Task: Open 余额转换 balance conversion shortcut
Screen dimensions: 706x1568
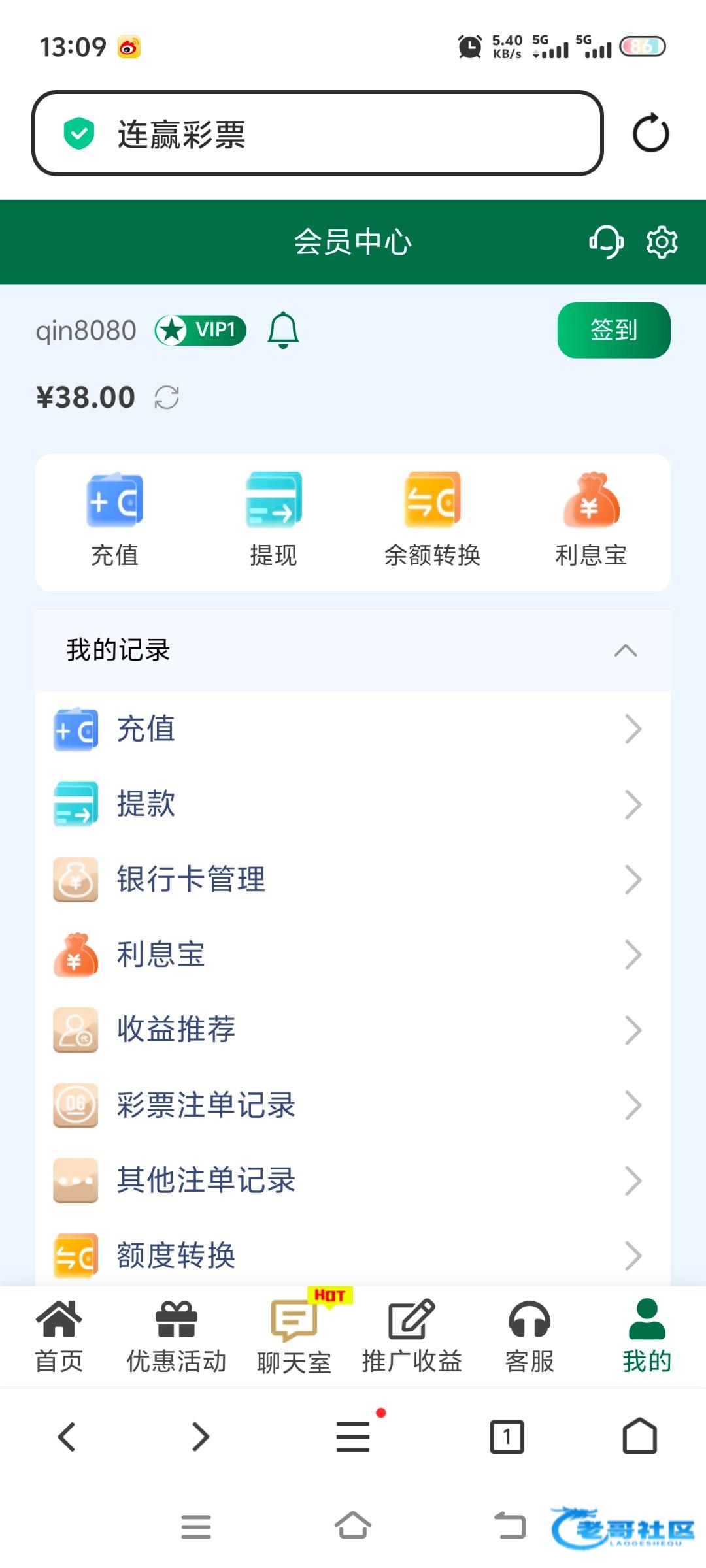Action: (432, 520)
